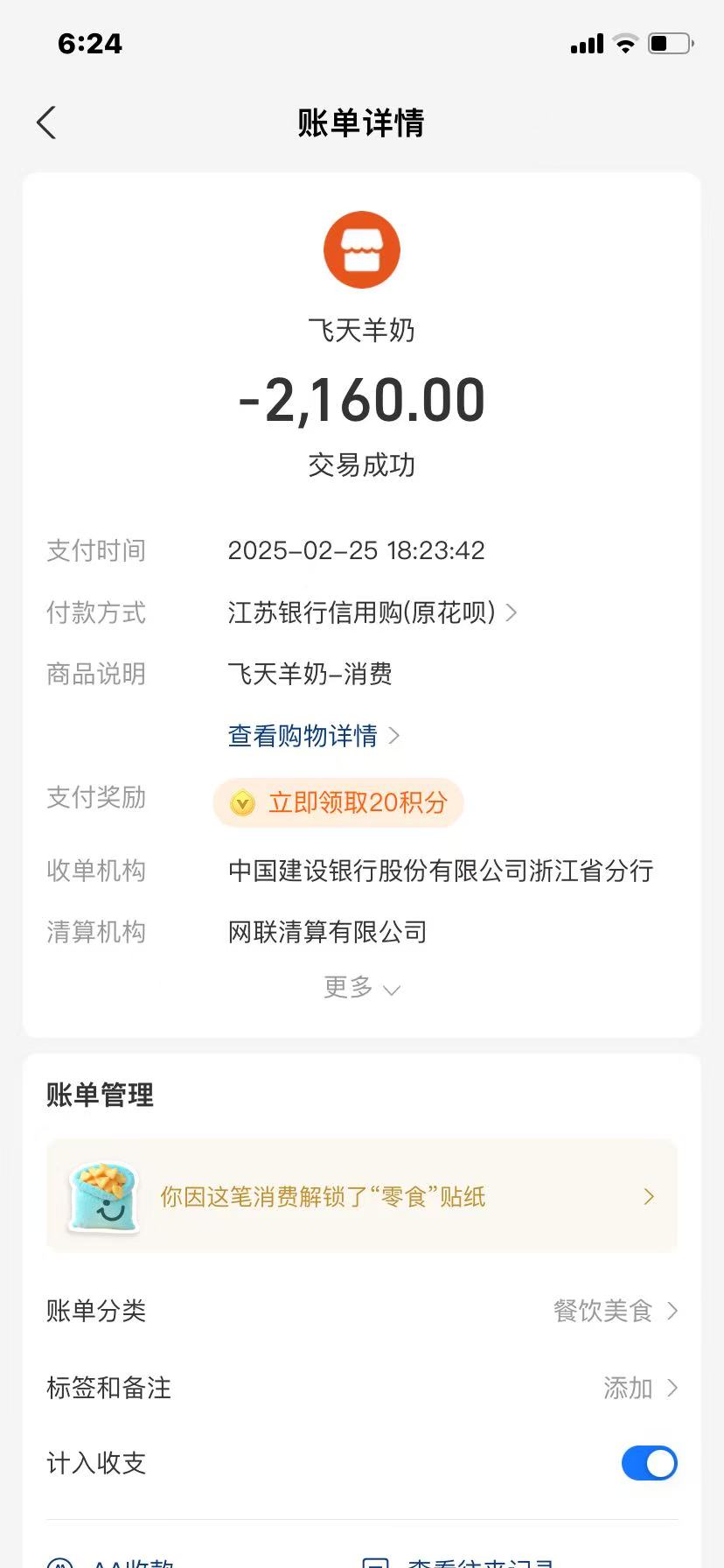The image size is (724, 1568).
Task: Open 江苏银行信用购 payment method details
Action: click(x=372, y=612)
